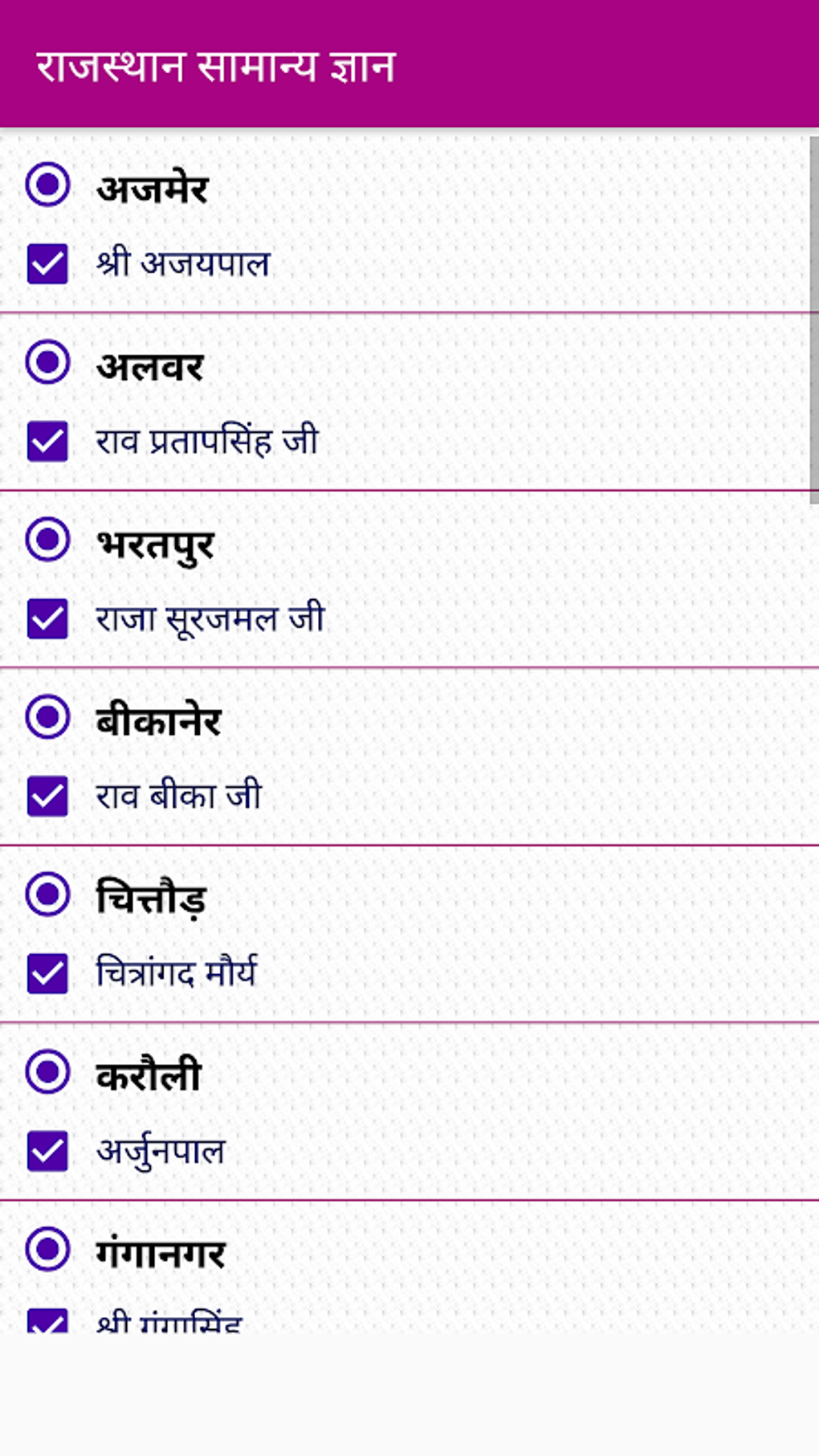Uncheck the राजा सूरजमल जी checkbox
The image size is (819, 1456).
[47, 619]
